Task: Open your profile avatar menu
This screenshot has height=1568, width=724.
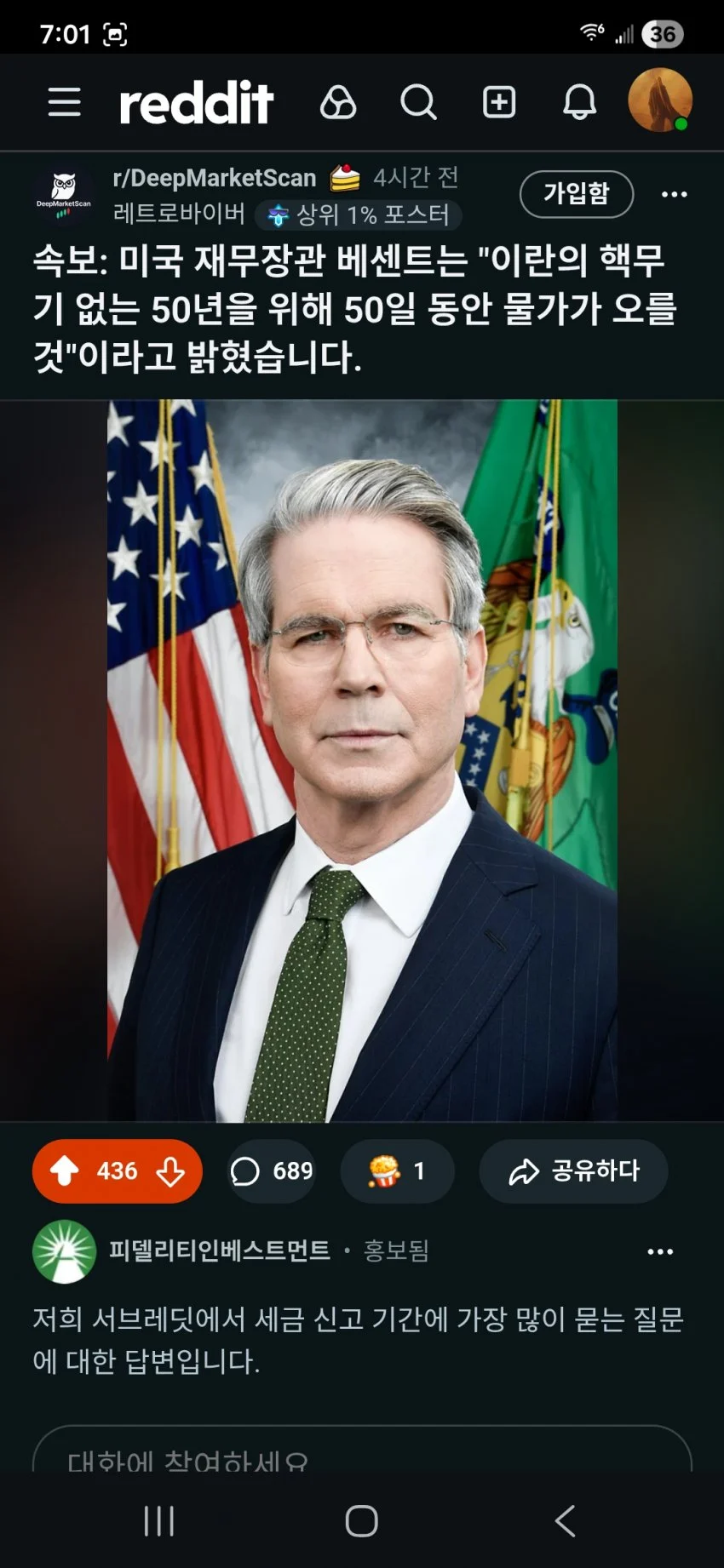Action: tap(659, 100)
